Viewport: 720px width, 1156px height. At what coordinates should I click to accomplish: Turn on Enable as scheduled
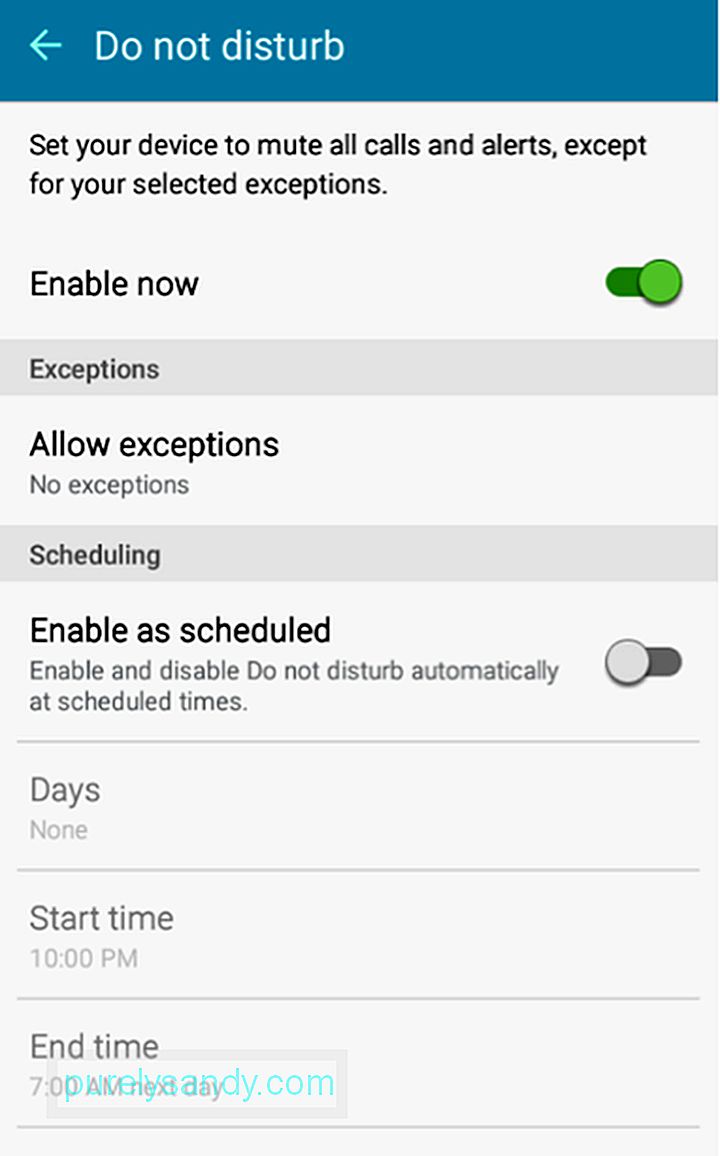(643, 662)
